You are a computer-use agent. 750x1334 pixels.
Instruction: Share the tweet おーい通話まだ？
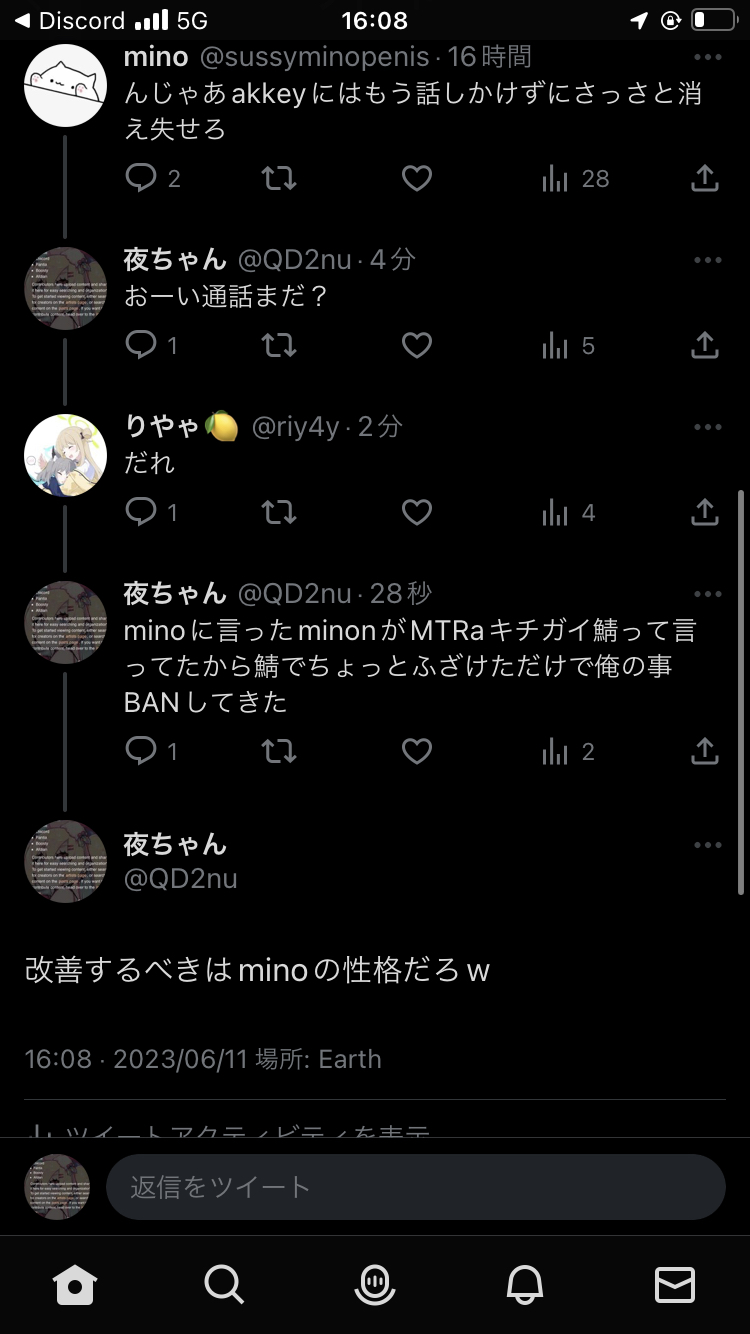(705, 345)
